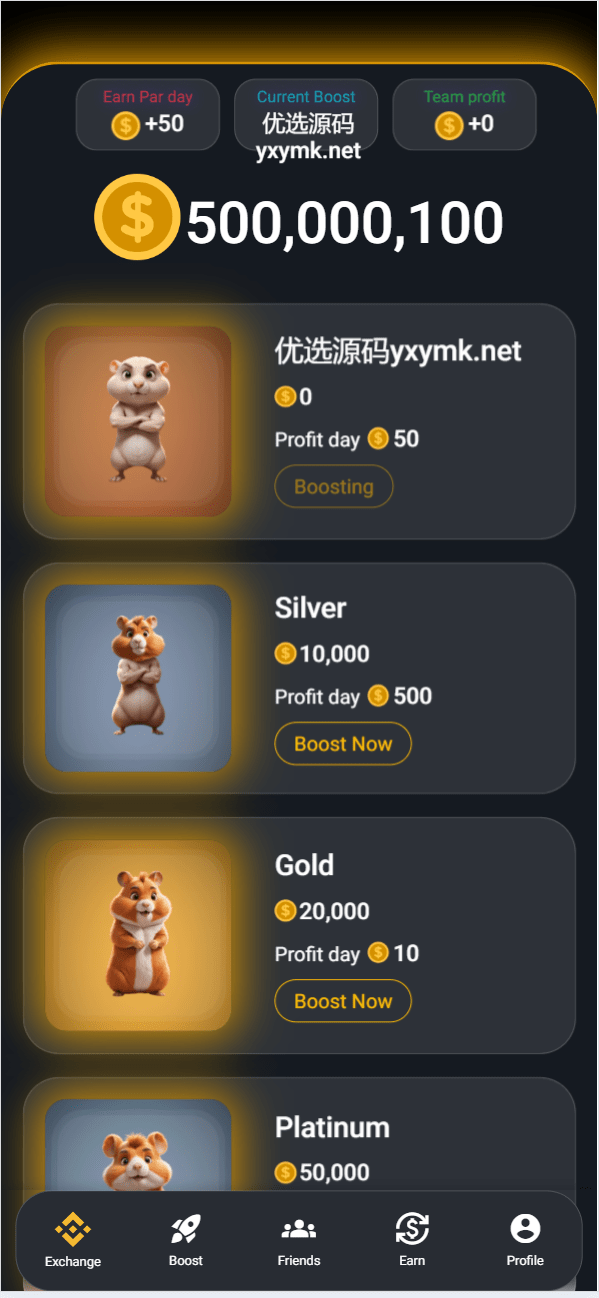Switch to the Profile tab
The image size is (599, 1298).
pyautogui.click(x=525, y=1240)
